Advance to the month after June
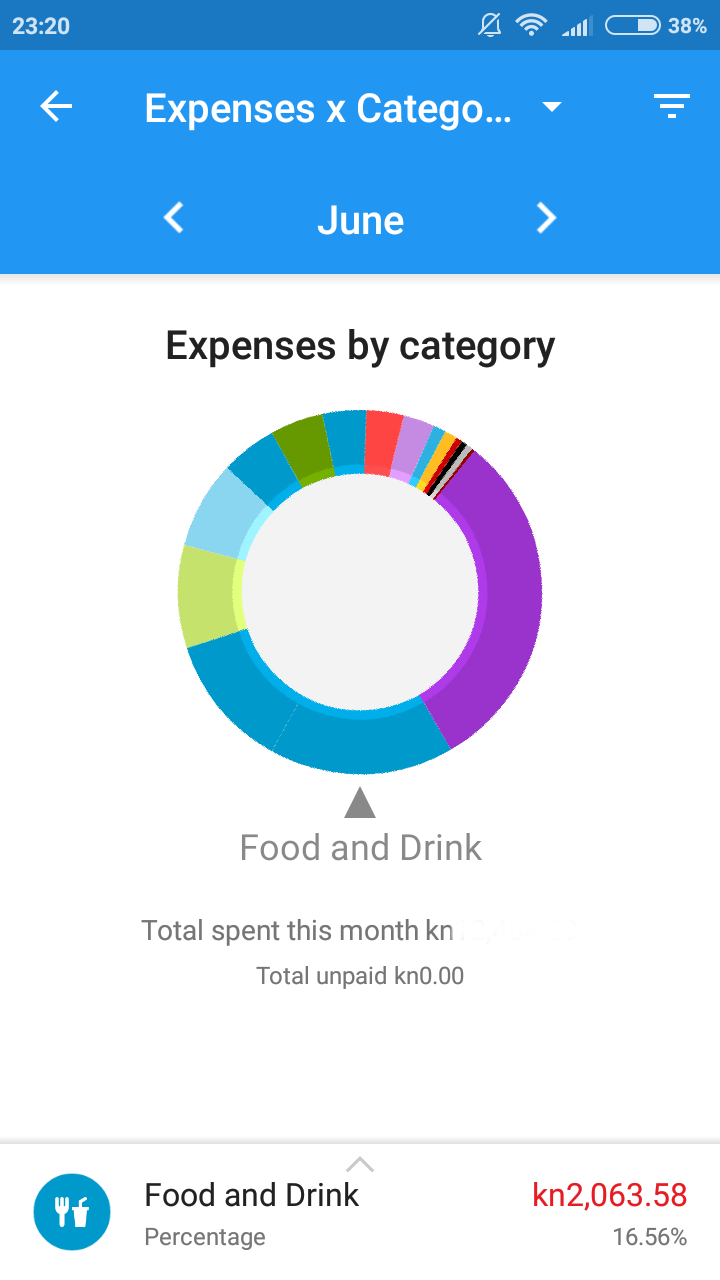 coord(545,218)
